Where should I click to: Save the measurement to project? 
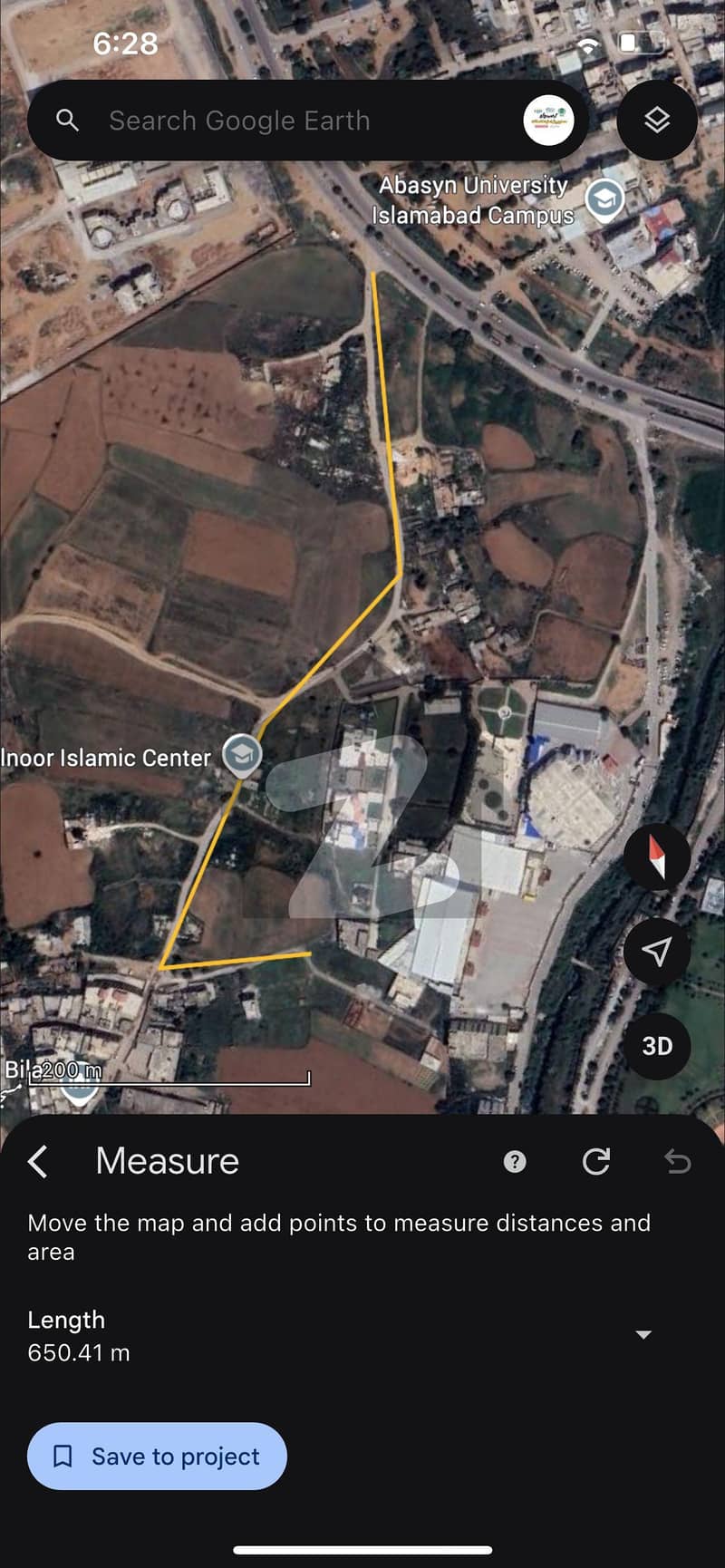[157, 1457]
